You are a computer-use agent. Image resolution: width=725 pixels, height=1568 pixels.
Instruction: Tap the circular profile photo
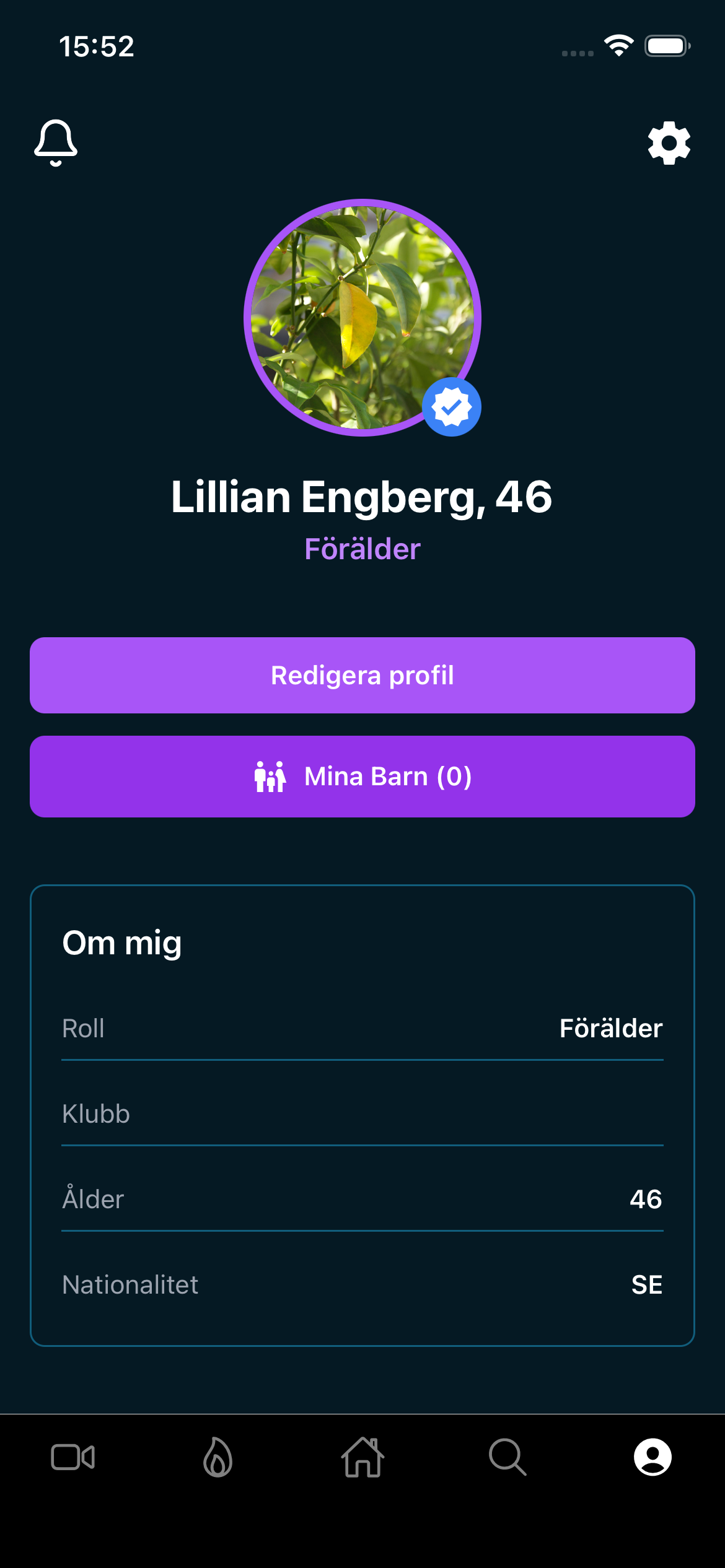point(362,316)
